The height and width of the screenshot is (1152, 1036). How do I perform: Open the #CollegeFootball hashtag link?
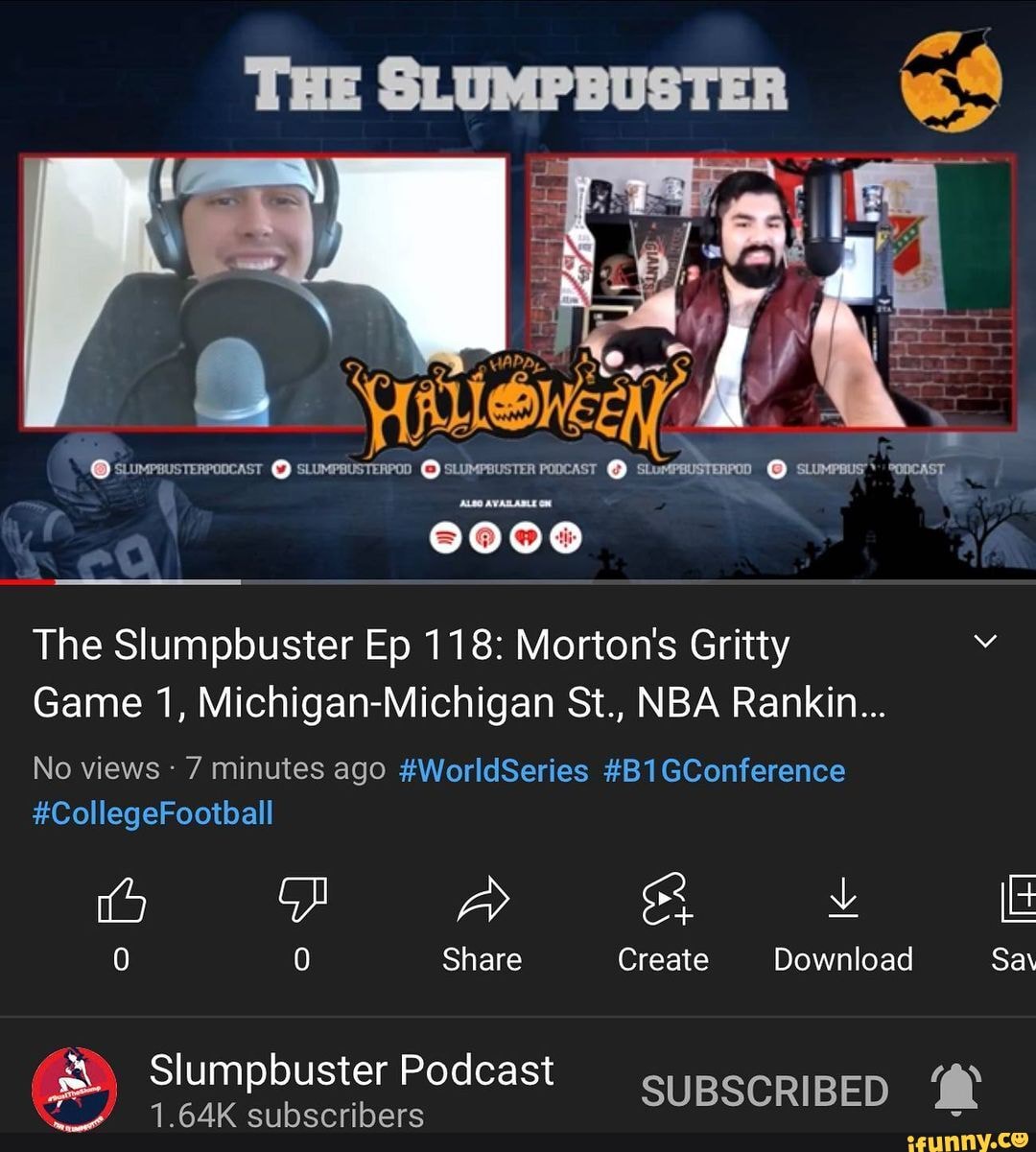pos(150,812)
